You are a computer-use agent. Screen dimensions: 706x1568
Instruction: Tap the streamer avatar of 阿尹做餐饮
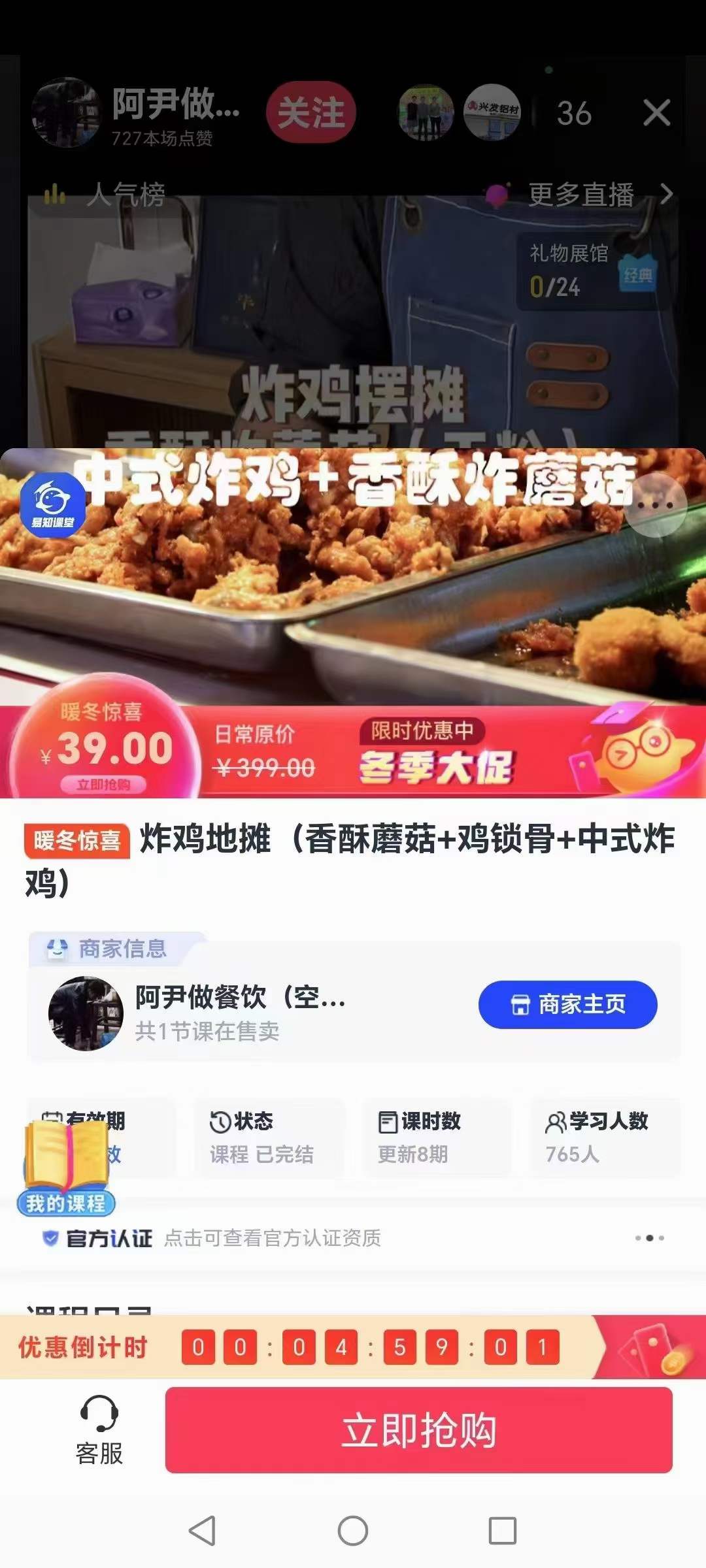point(67,112)
